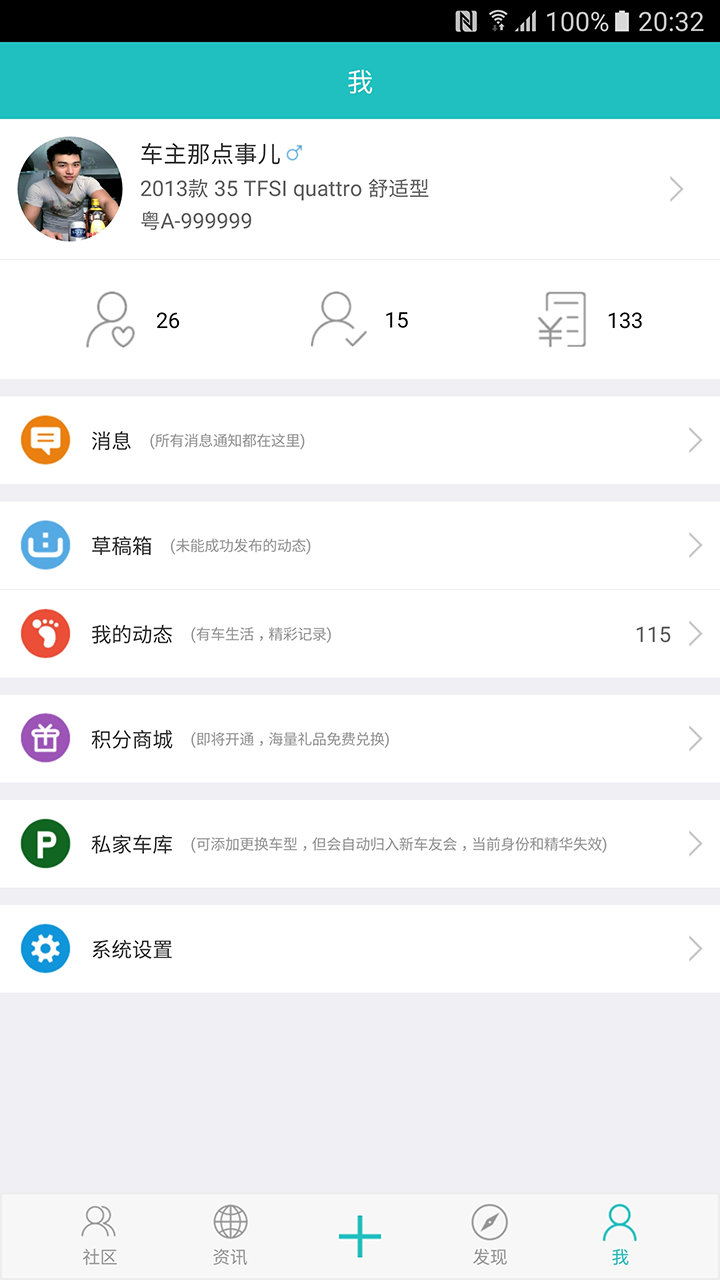The image size is (720, 1280).
Task: Tap the teal plus button to create a post
Action: pos(360,1235)
